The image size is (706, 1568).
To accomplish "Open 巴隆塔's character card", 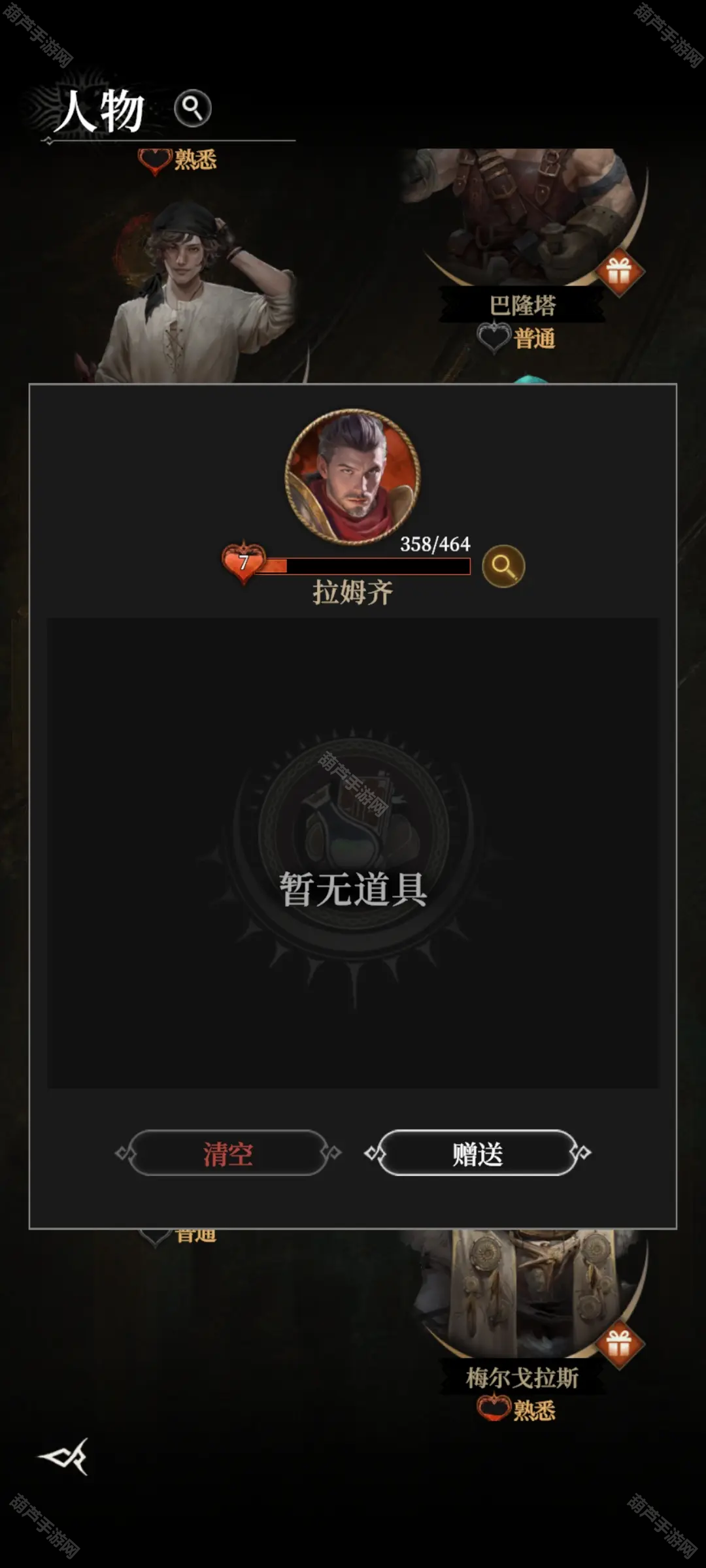I will (x=523, y=216).
